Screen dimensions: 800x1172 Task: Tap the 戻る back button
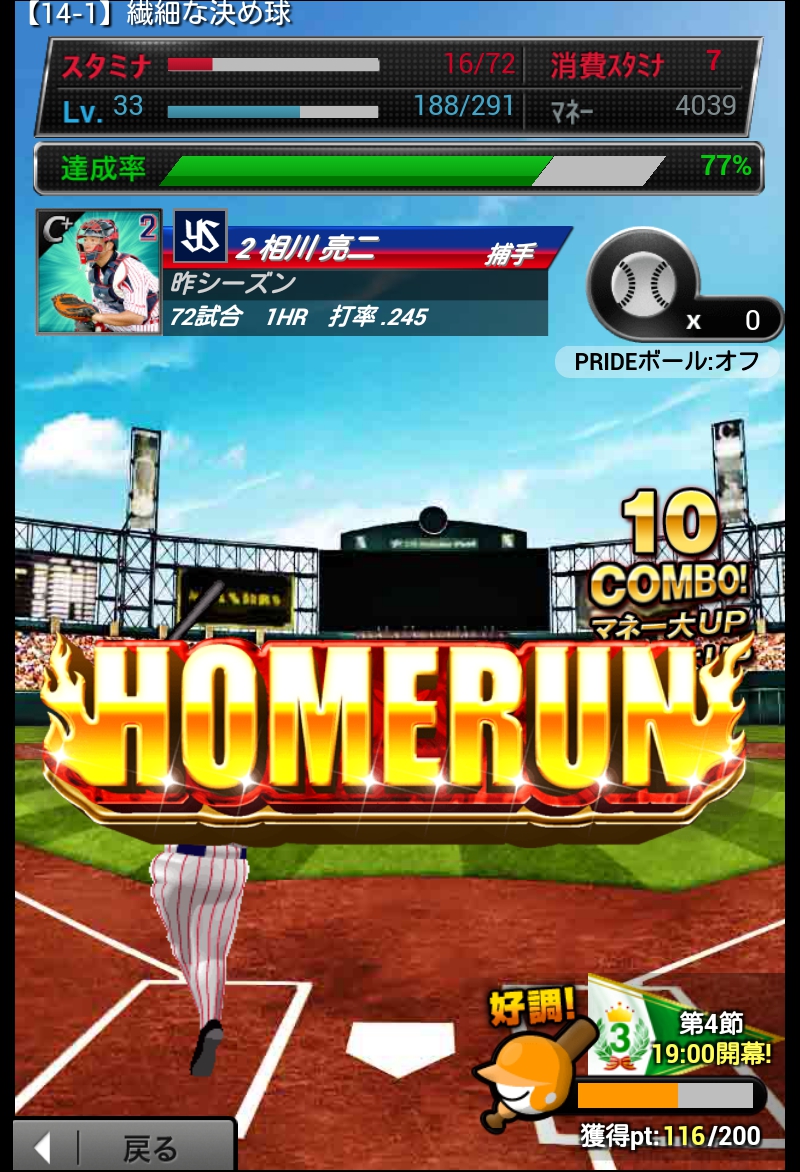click(122, 1146)
